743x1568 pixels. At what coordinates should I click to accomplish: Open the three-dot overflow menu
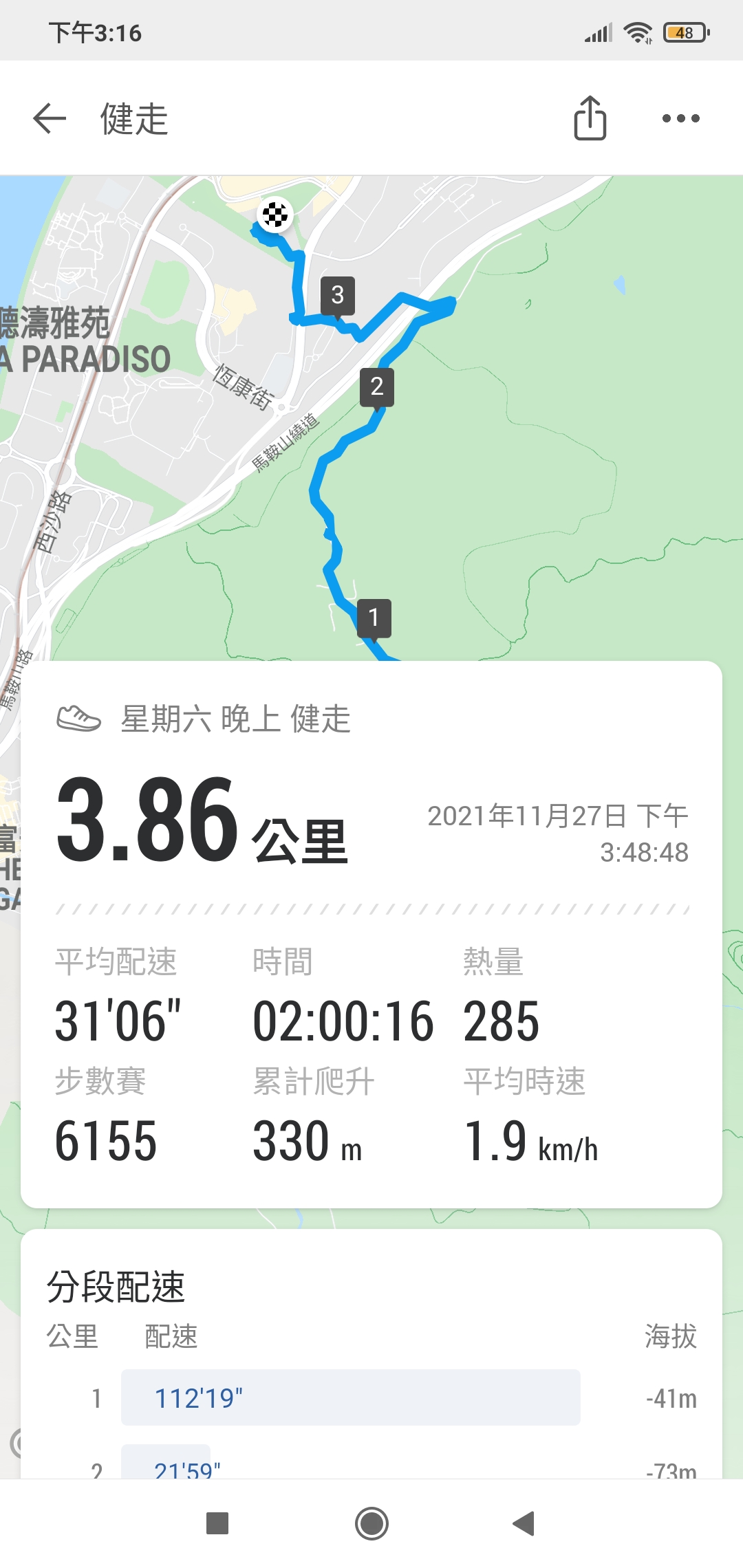pos(680,118)
